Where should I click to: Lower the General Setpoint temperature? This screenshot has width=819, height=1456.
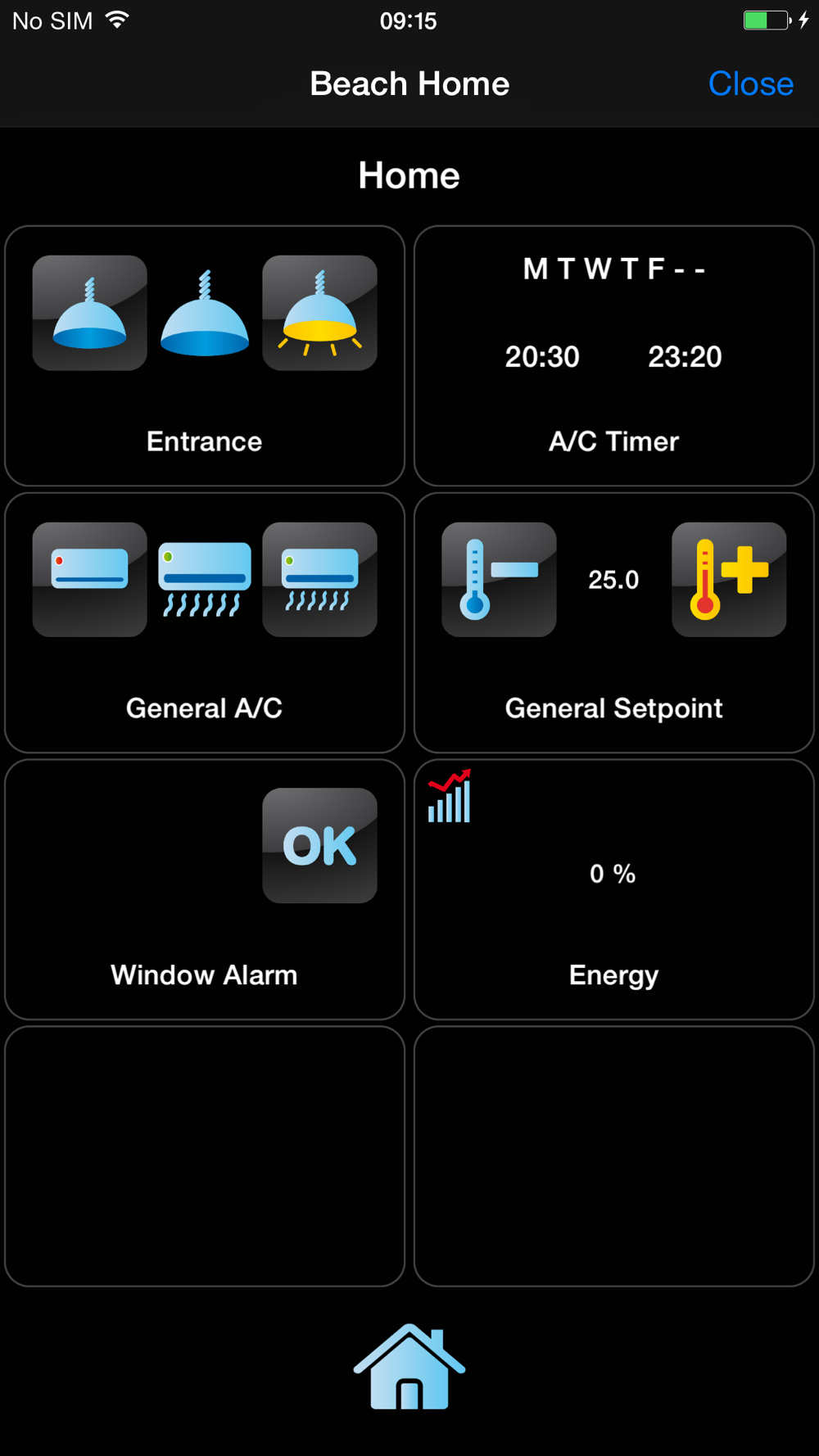pos(499,579)
